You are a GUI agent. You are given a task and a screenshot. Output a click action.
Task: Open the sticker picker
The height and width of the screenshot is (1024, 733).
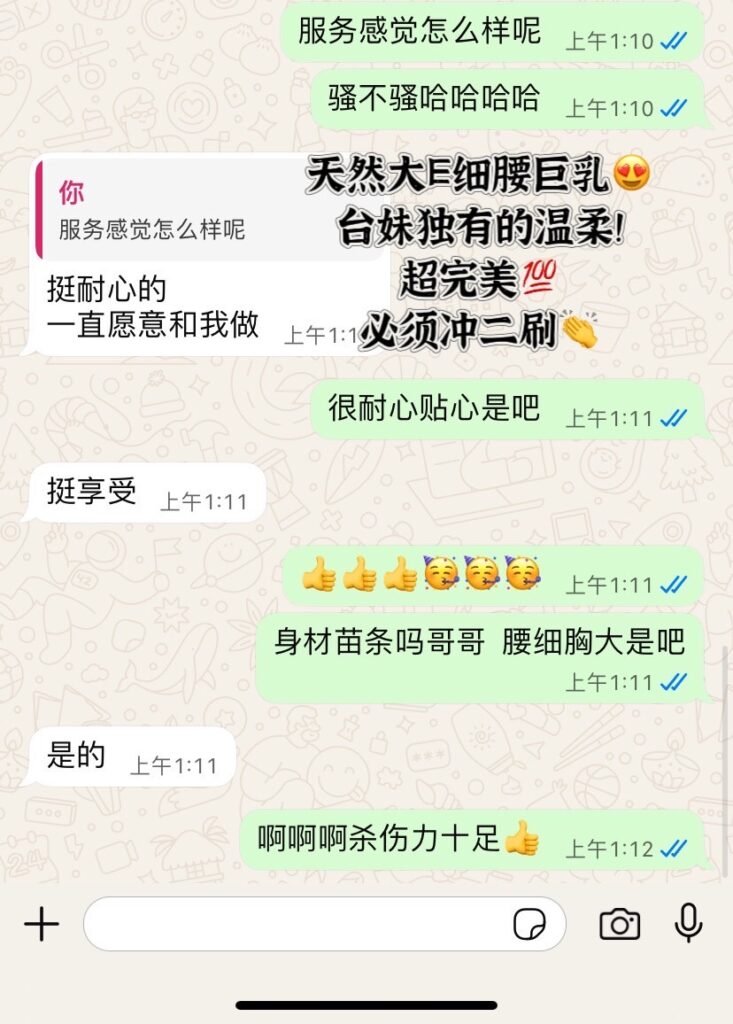[x=530, y=925]
